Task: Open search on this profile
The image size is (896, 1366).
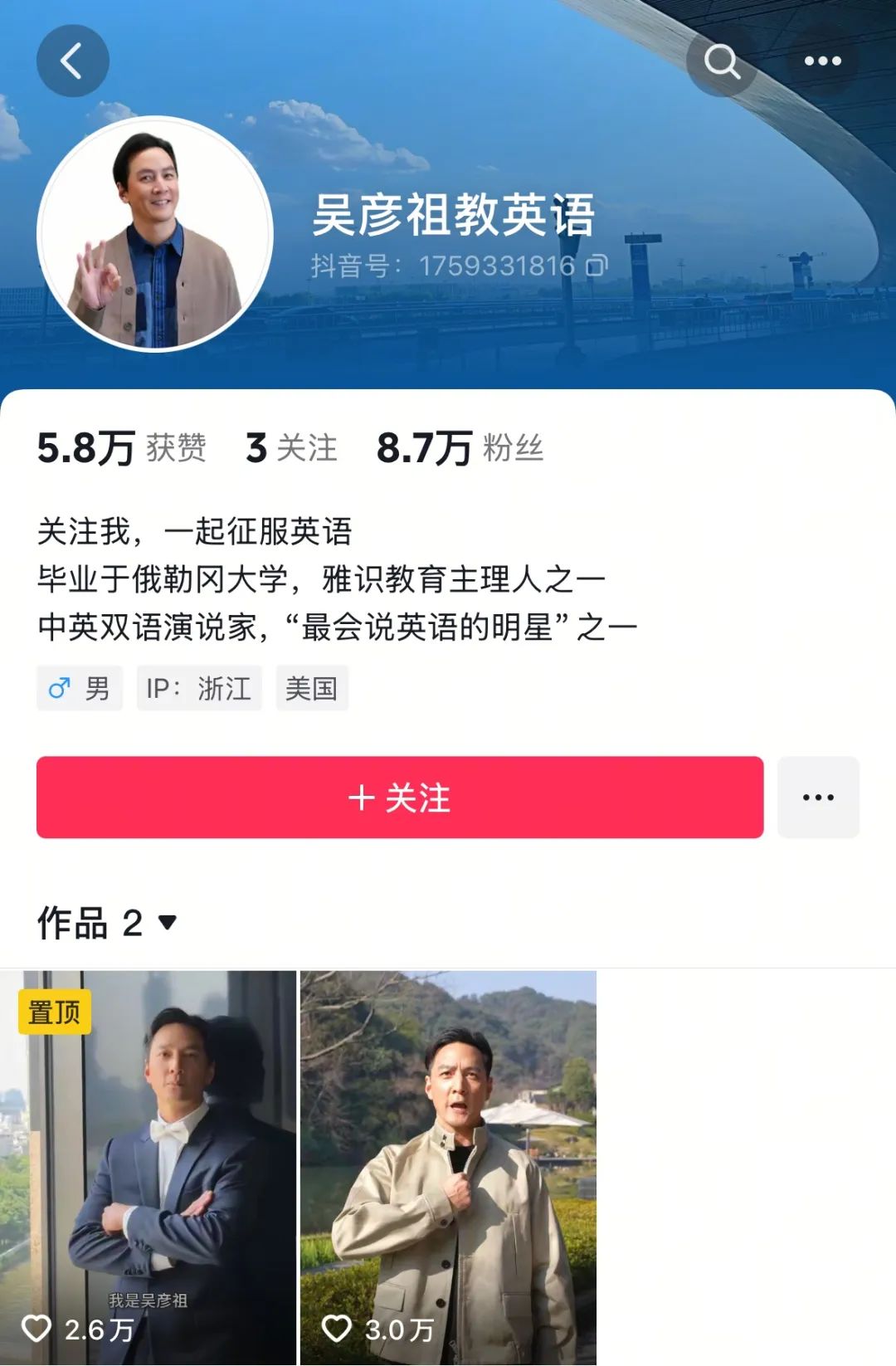Action: (721, 61)
